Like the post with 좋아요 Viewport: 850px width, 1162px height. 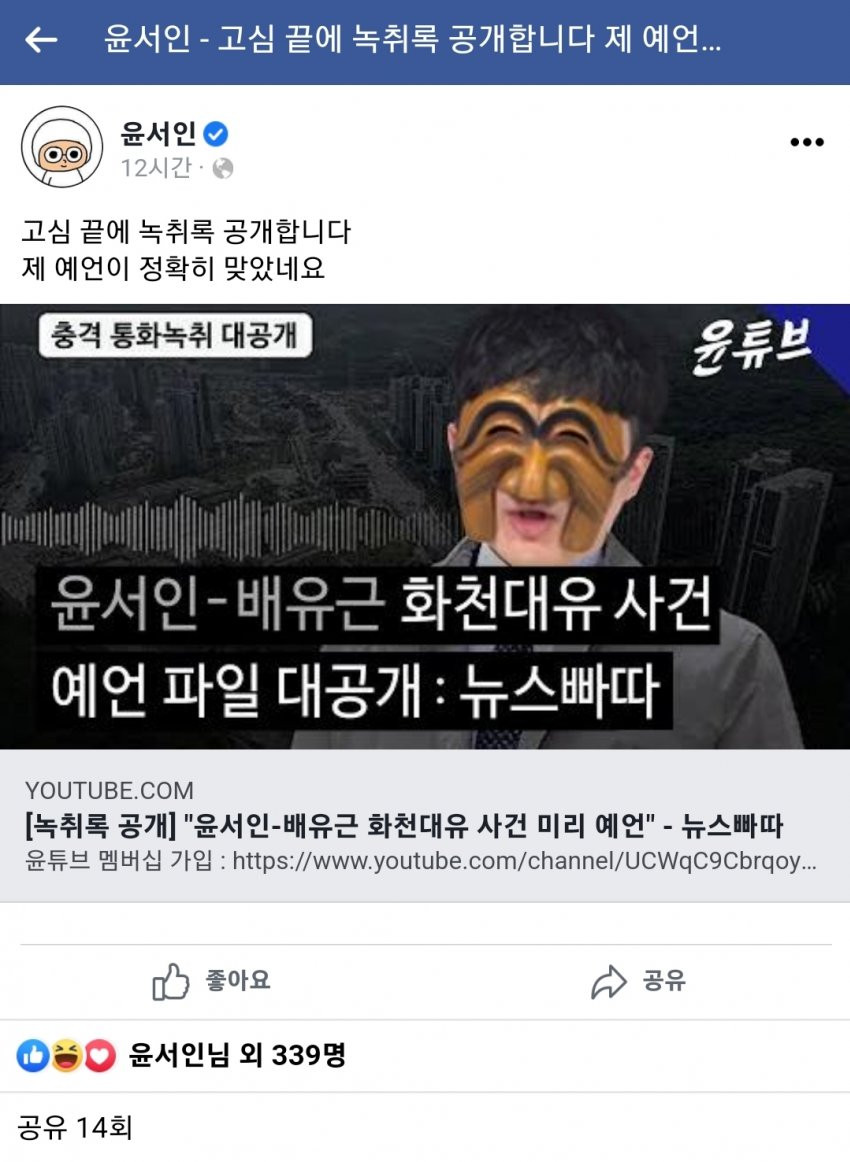(x=211, y=981)
